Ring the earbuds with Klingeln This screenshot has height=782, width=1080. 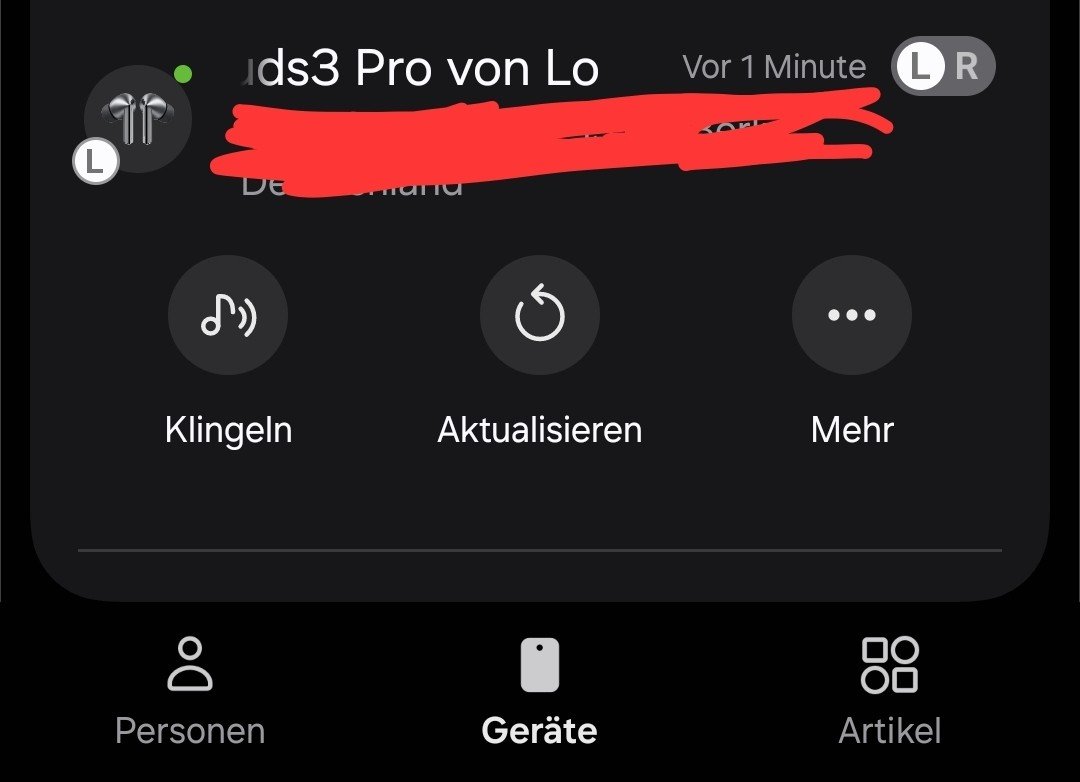228,316
